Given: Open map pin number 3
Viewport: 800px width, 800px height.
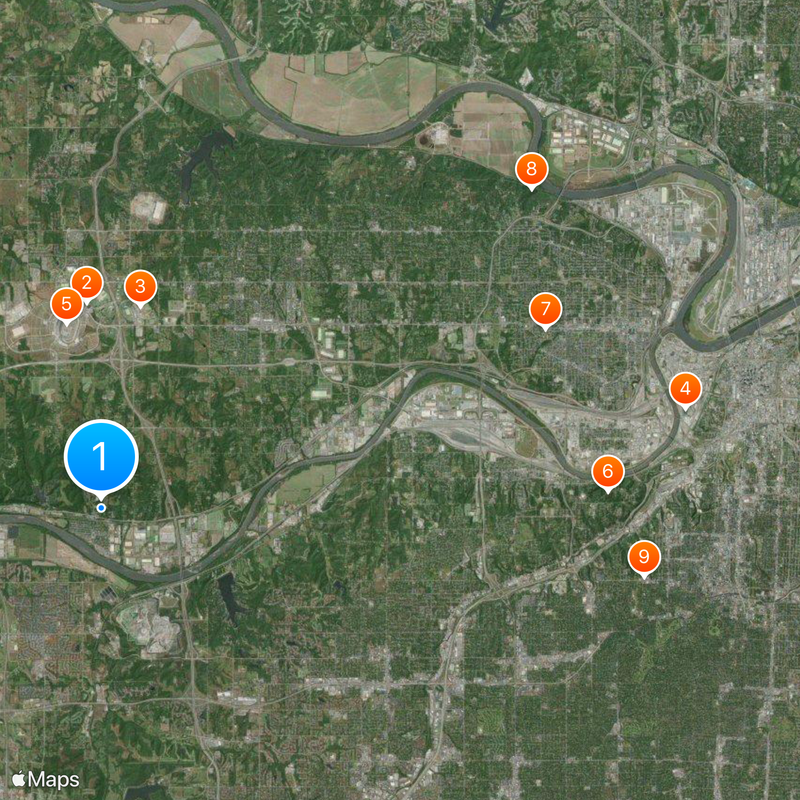Looking at the screenshot, I should click(140, 287).
